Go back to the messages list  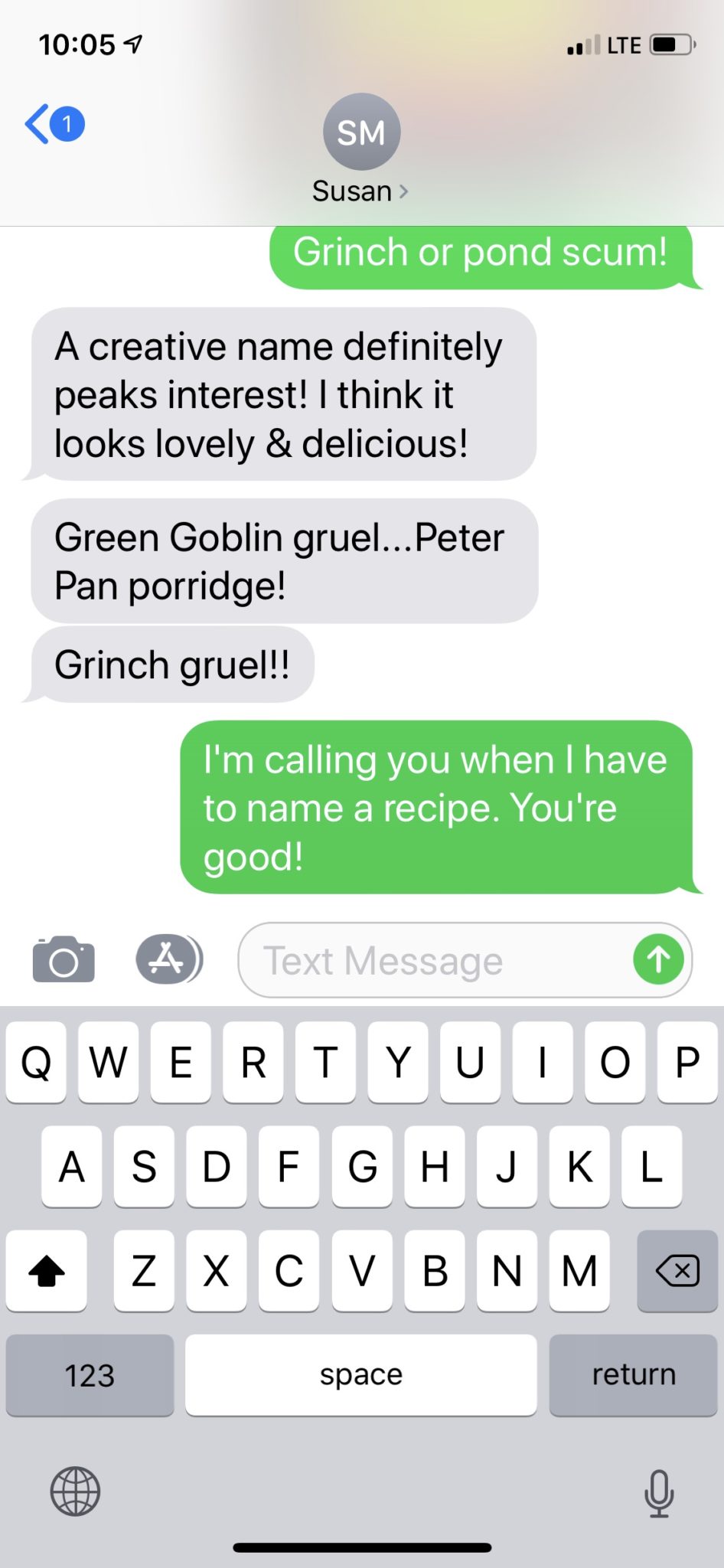click(52, 124)
